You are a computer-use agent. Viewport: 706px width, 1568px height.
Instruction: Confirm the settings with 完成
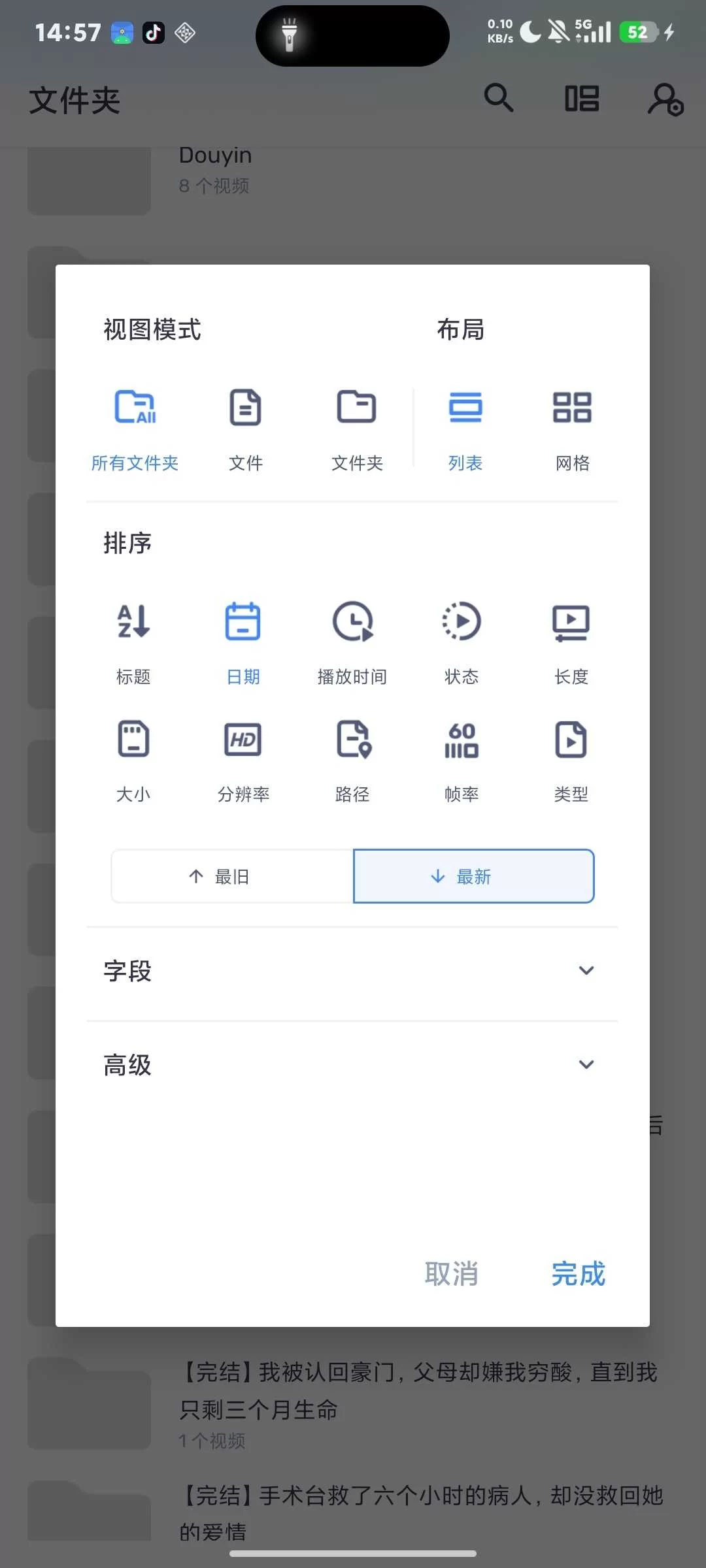[579, 1274]
